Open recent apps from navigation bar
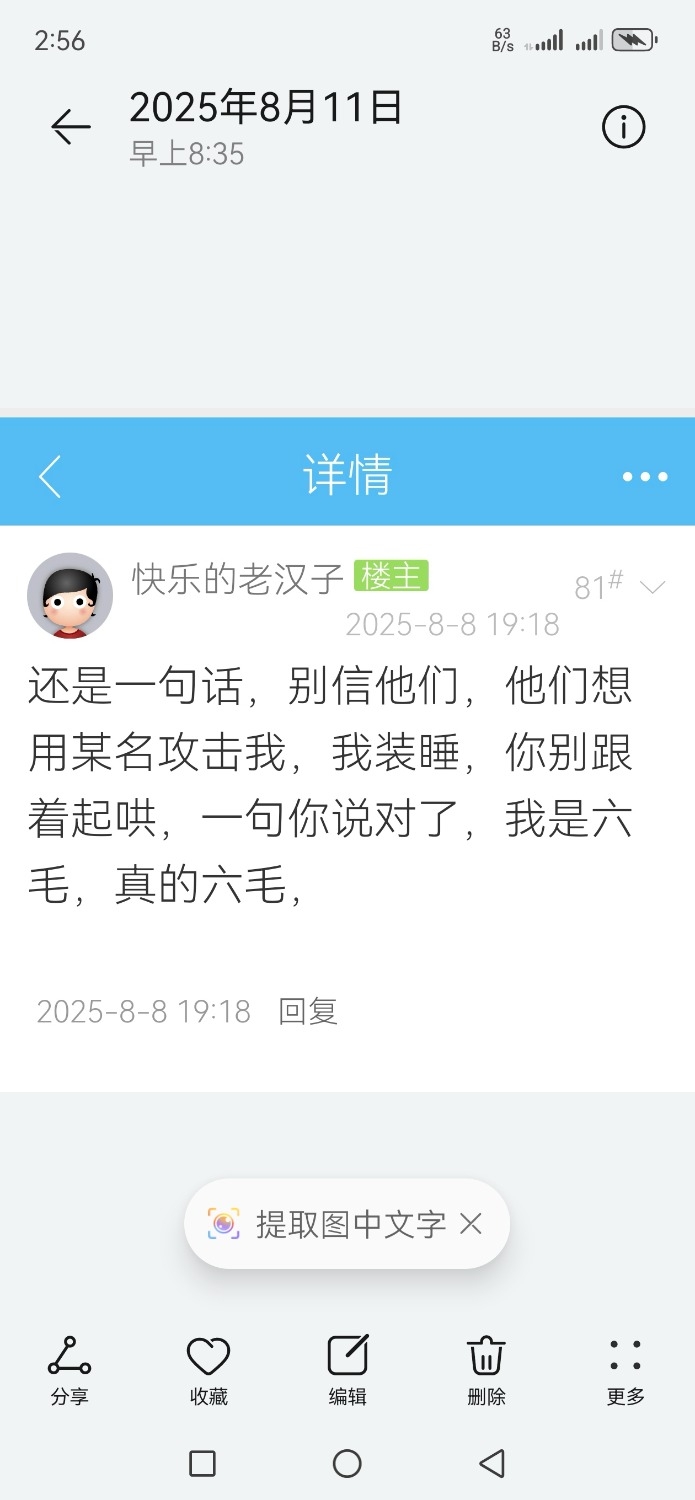The height and width of the screenshot is (1500, 695). [202, 1464]
